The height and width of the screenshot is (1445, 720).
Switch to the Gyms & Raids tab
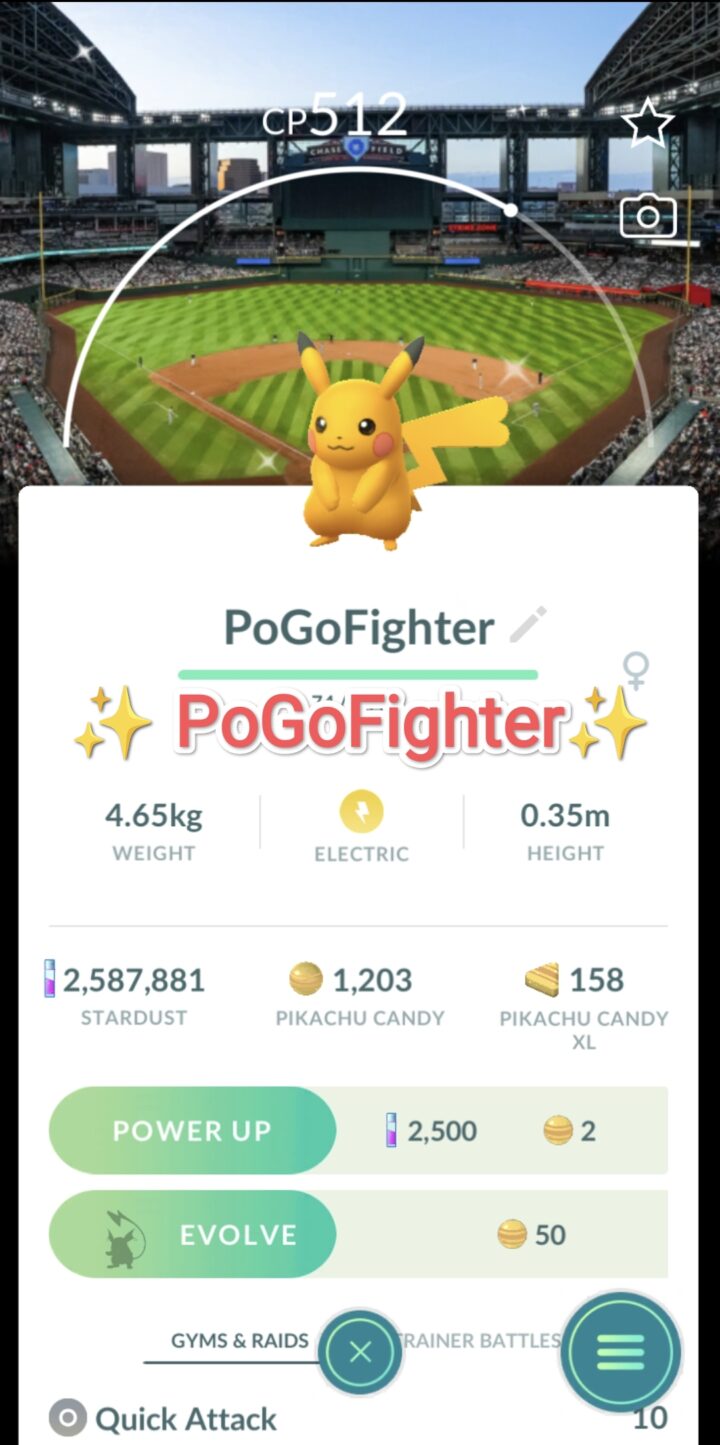tap(239, 1341)
